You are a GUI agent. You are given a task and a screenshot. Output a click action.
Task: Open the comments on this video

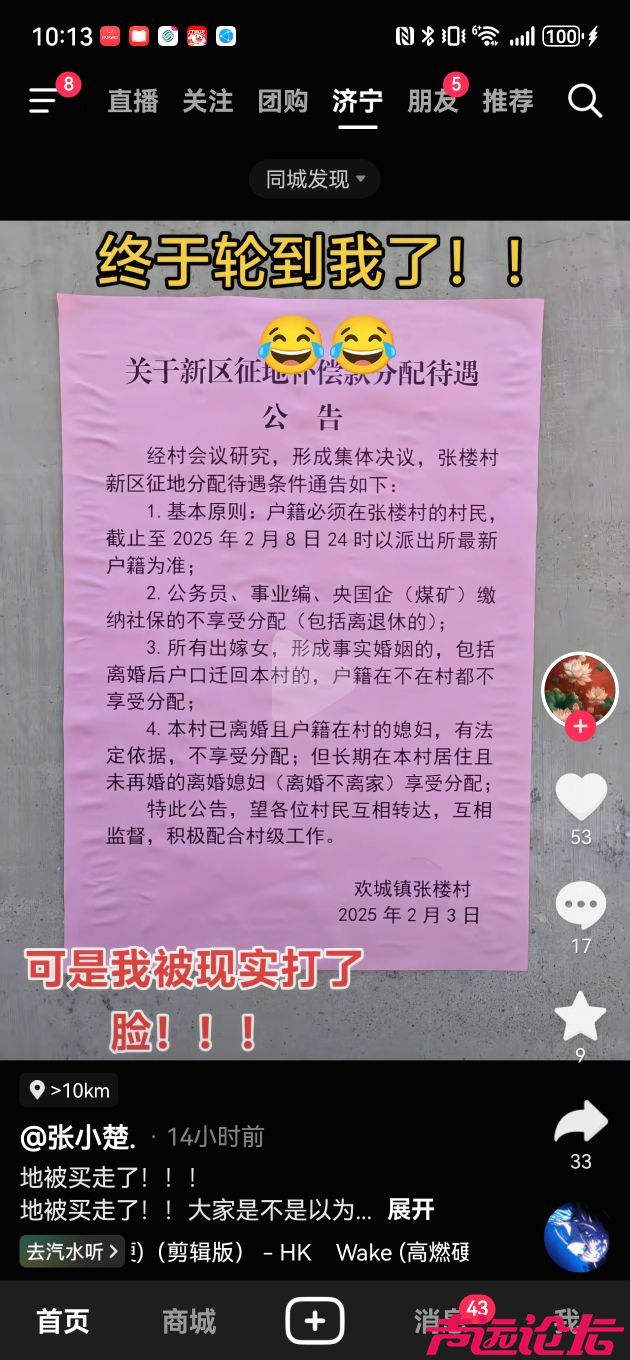[581, 907]
